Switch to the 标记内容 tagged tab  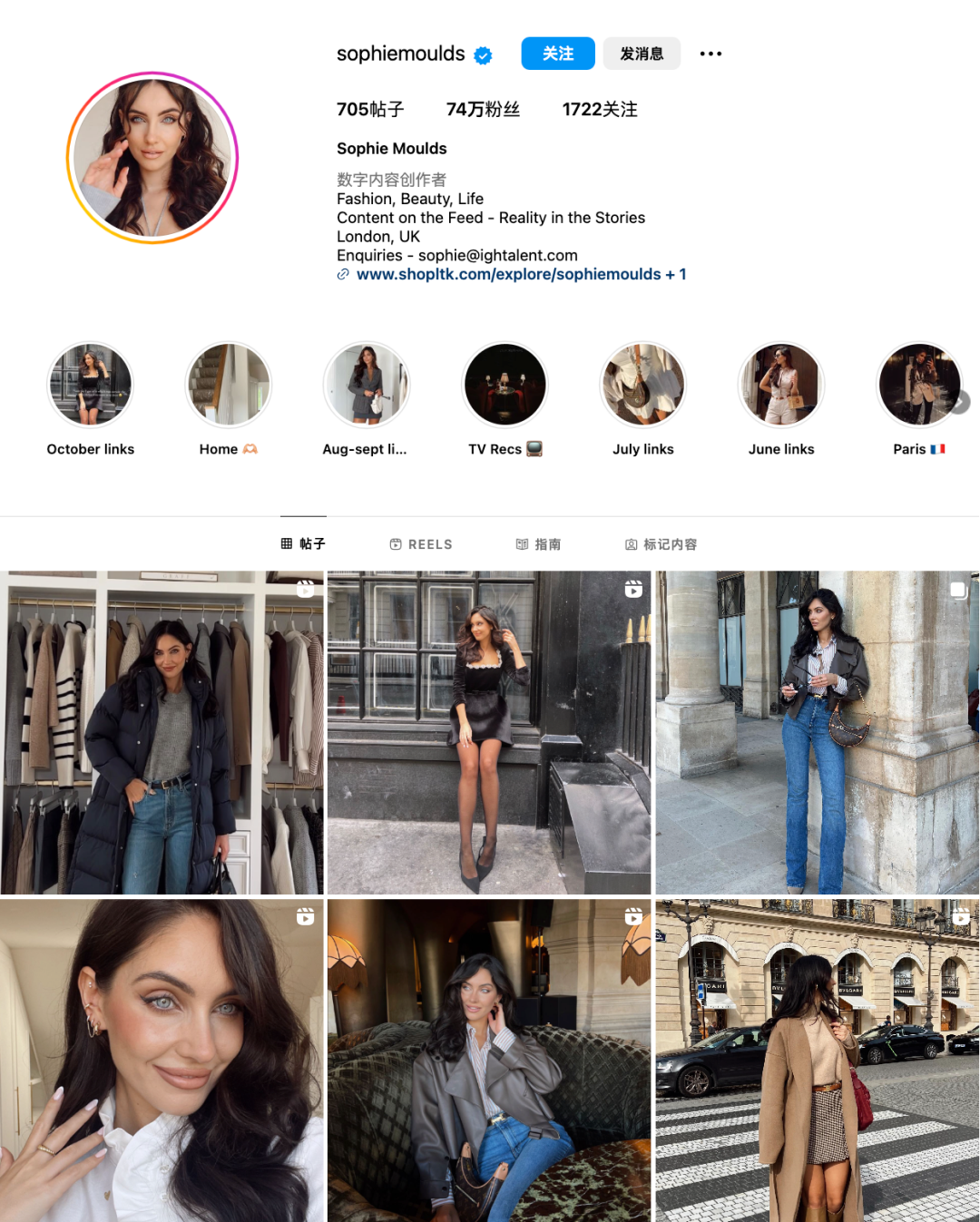coord(661,544)
